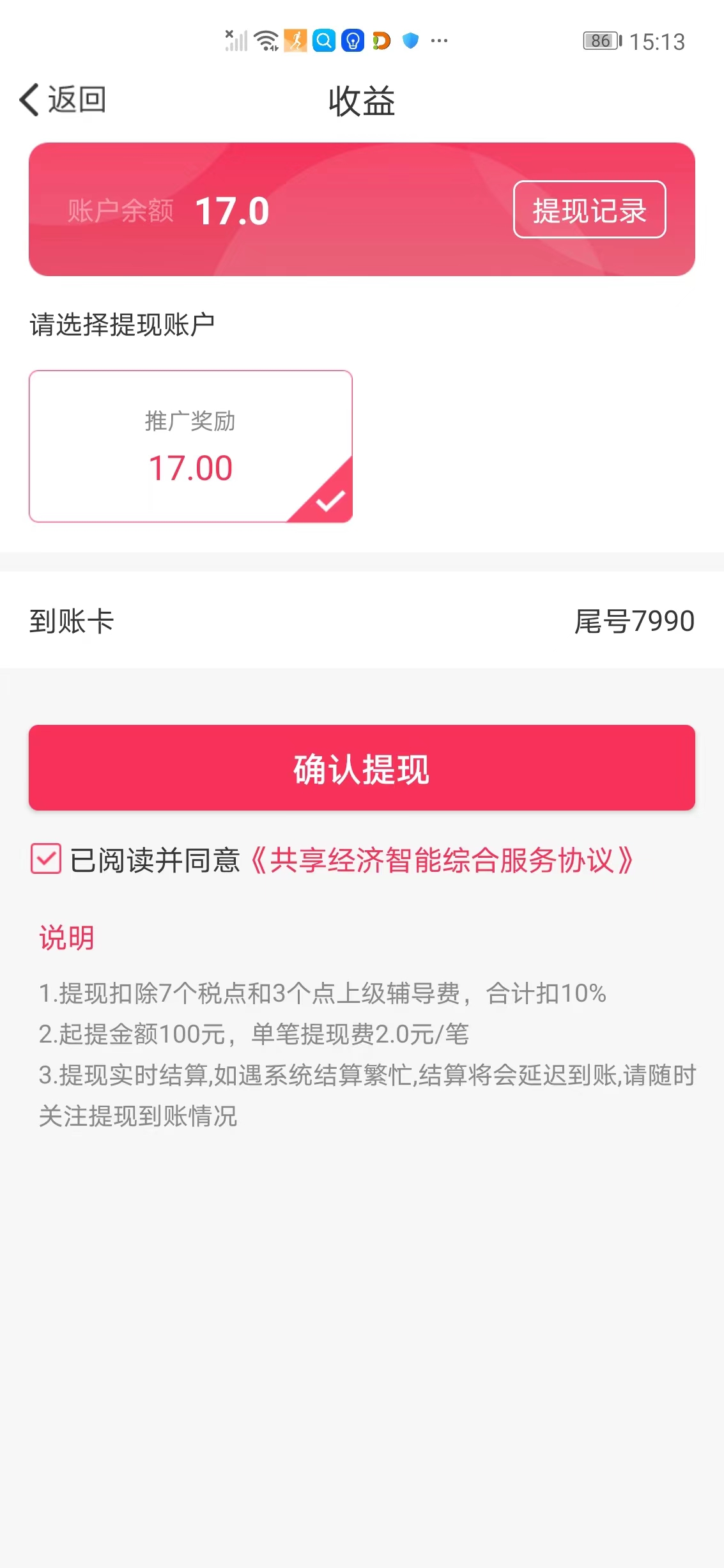Open the orange 'D' app notification icon
724x1568 pixels.
[x=381, y=41]
